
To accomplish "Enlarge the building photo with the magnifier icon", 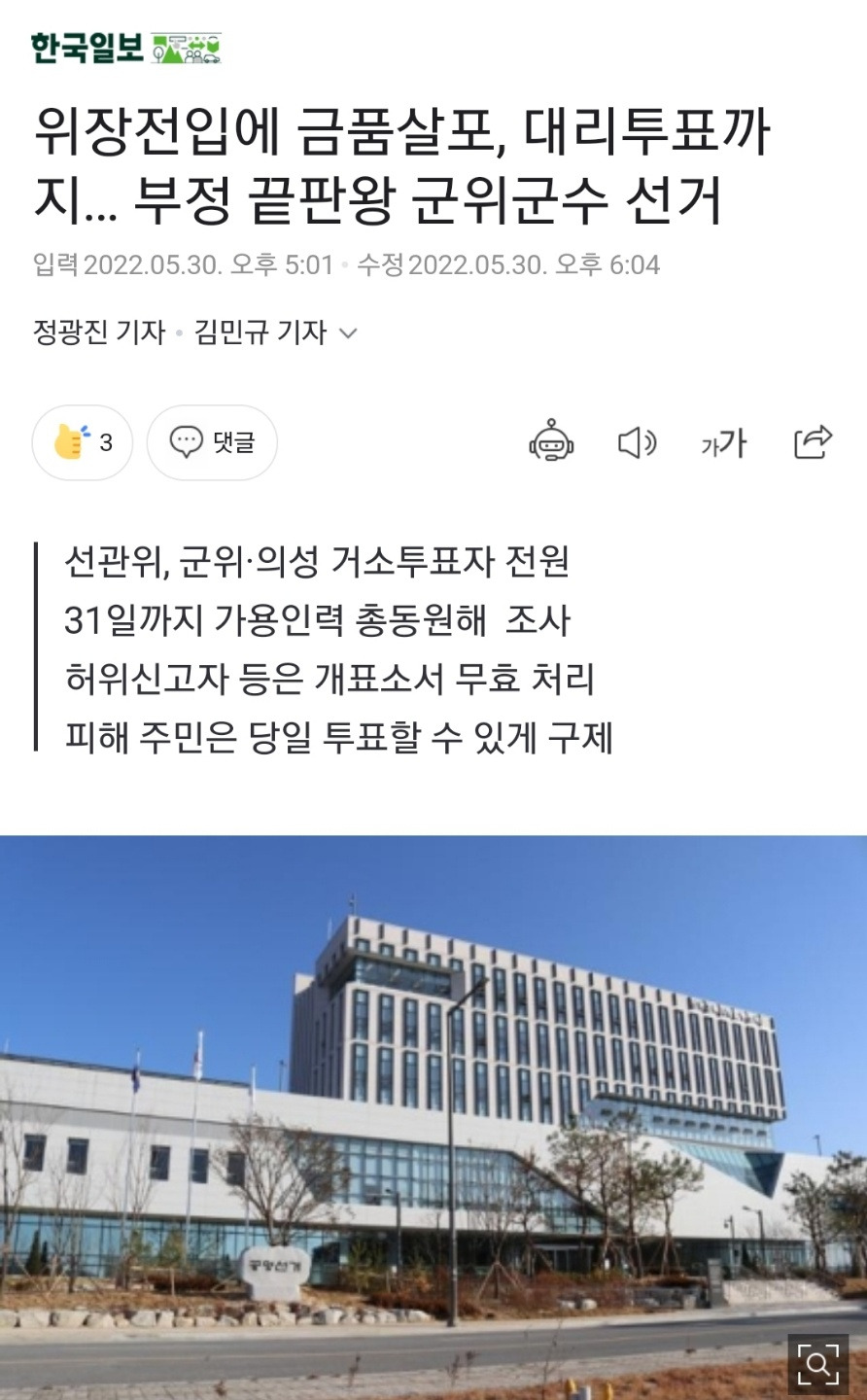I will click(x=817, y=1363).
